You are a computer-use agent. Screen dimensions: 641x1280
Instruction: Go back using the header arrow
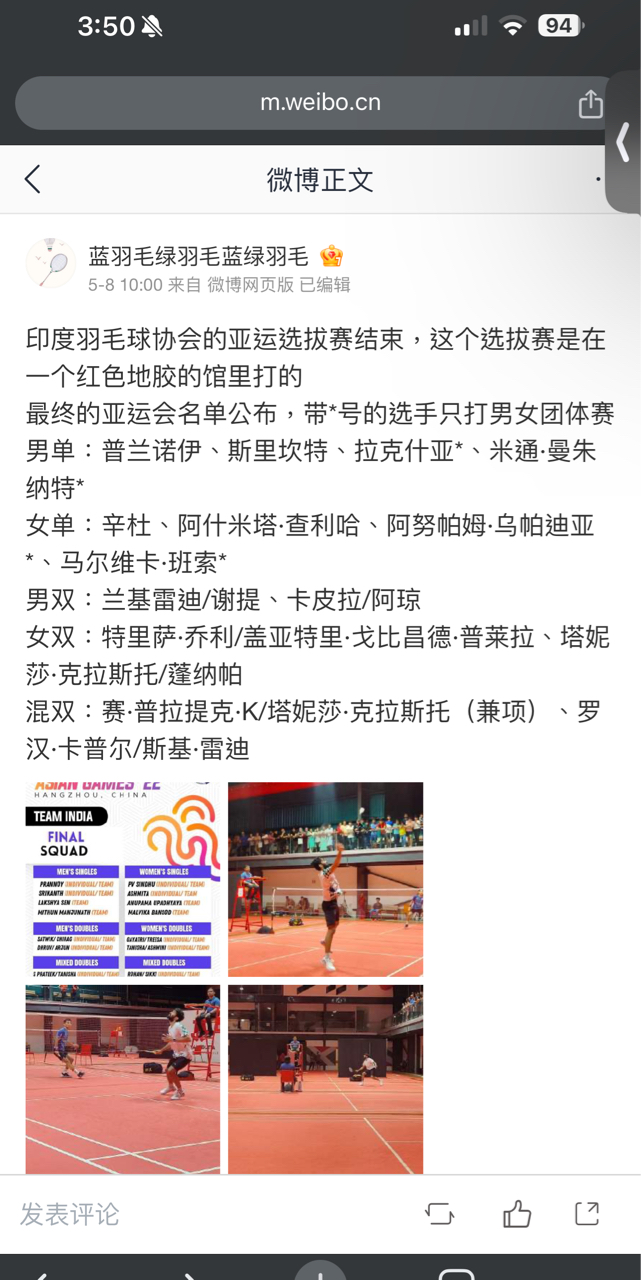(x=33, y=180)
